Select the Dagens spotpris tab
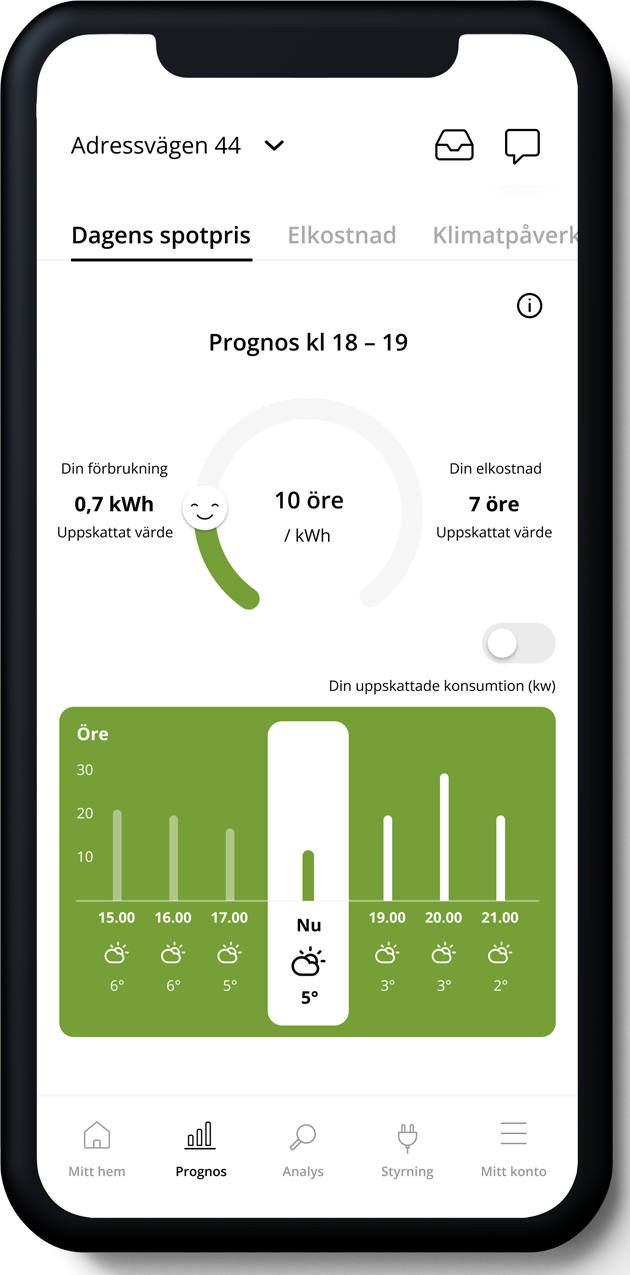This screenshot has height=1275, width=630. 161,235
